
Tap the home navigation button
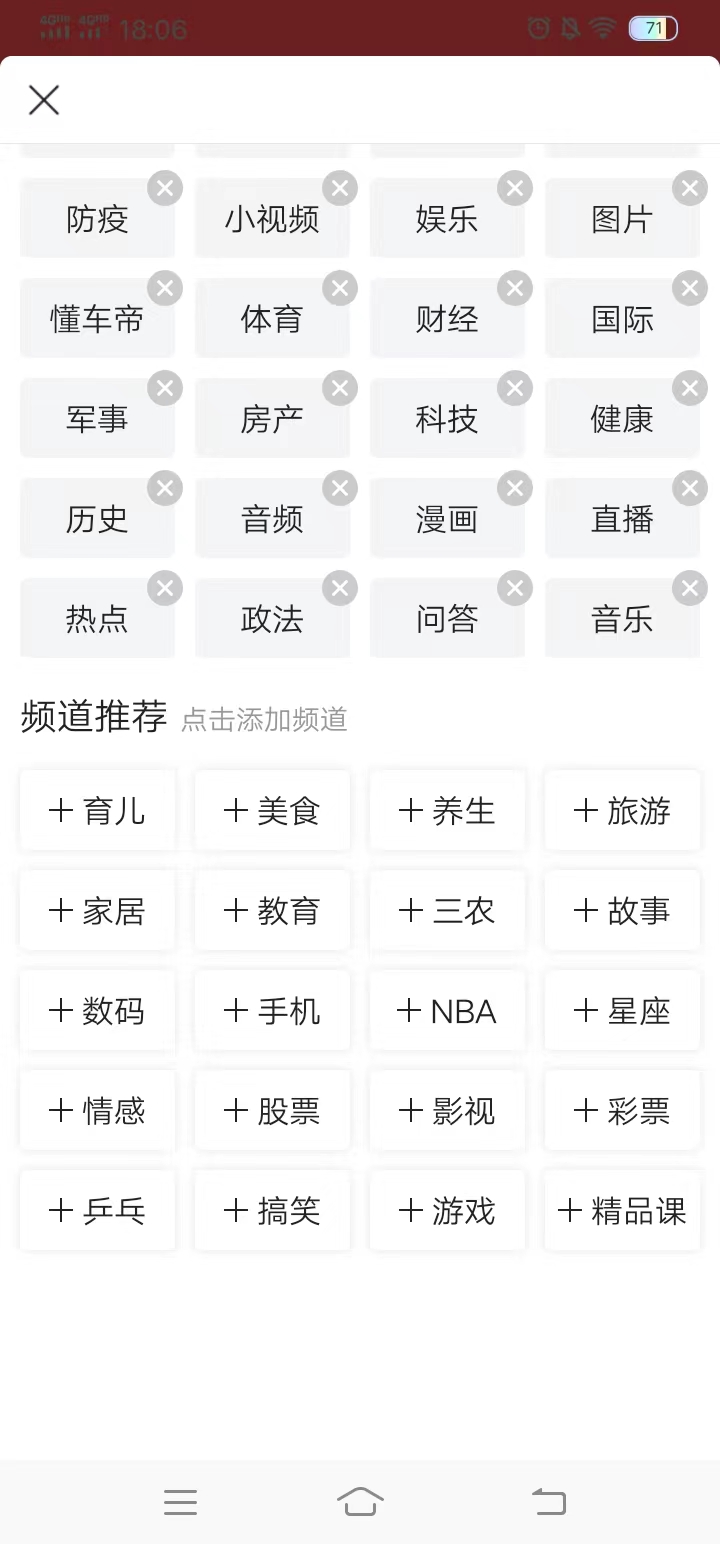click(360, 1502)
